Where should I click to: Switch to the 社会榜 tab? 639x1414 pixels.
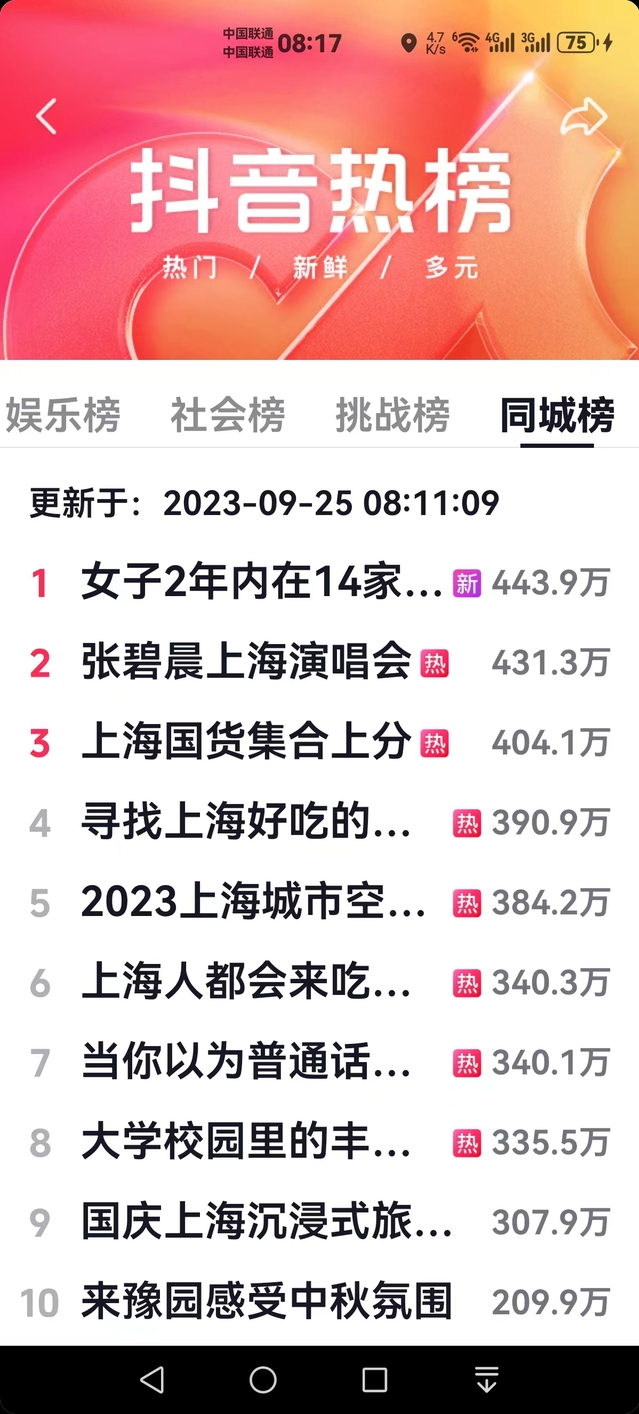click(227, 415)
